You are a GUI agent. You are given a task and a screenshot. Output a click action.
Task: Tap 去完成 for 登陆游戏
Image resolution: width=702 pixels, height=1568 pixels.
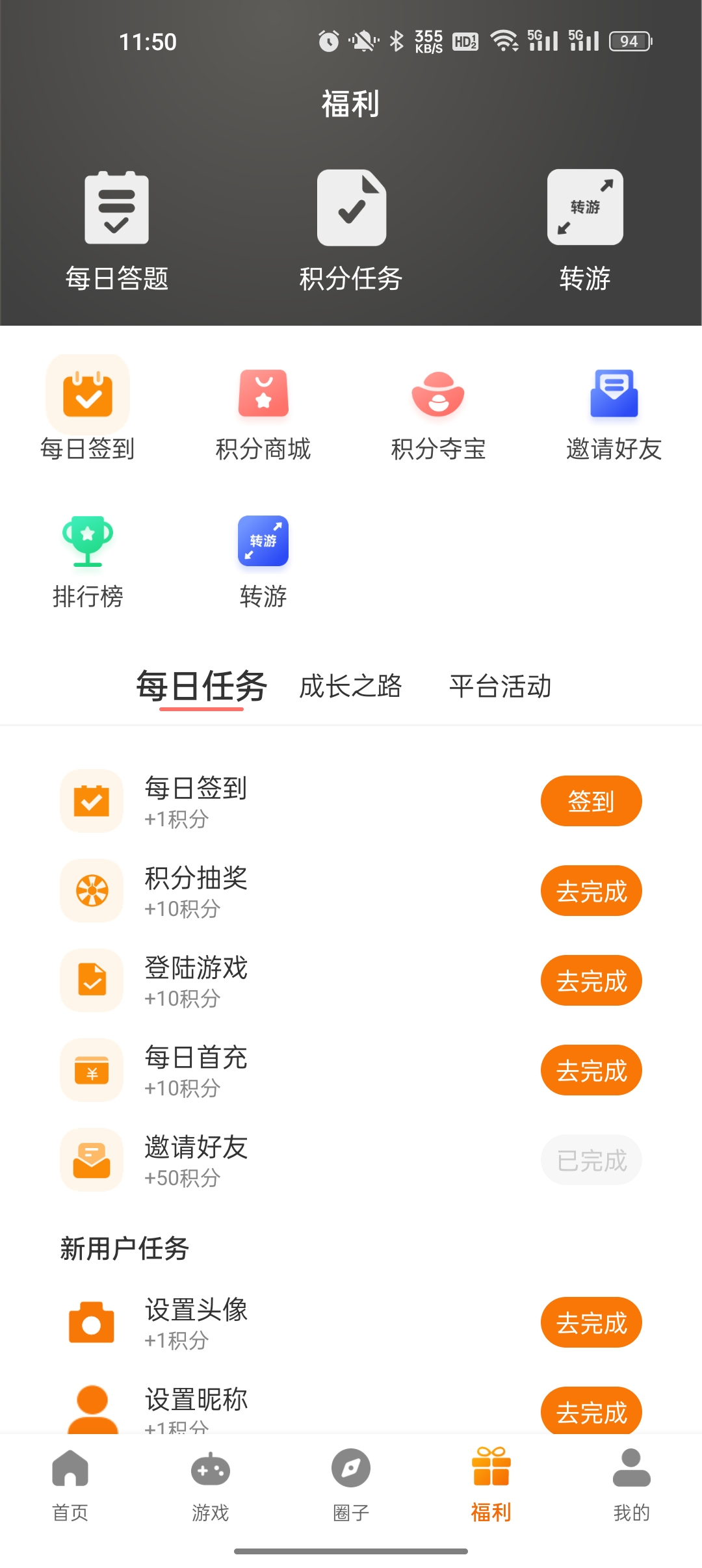(591, 980)
